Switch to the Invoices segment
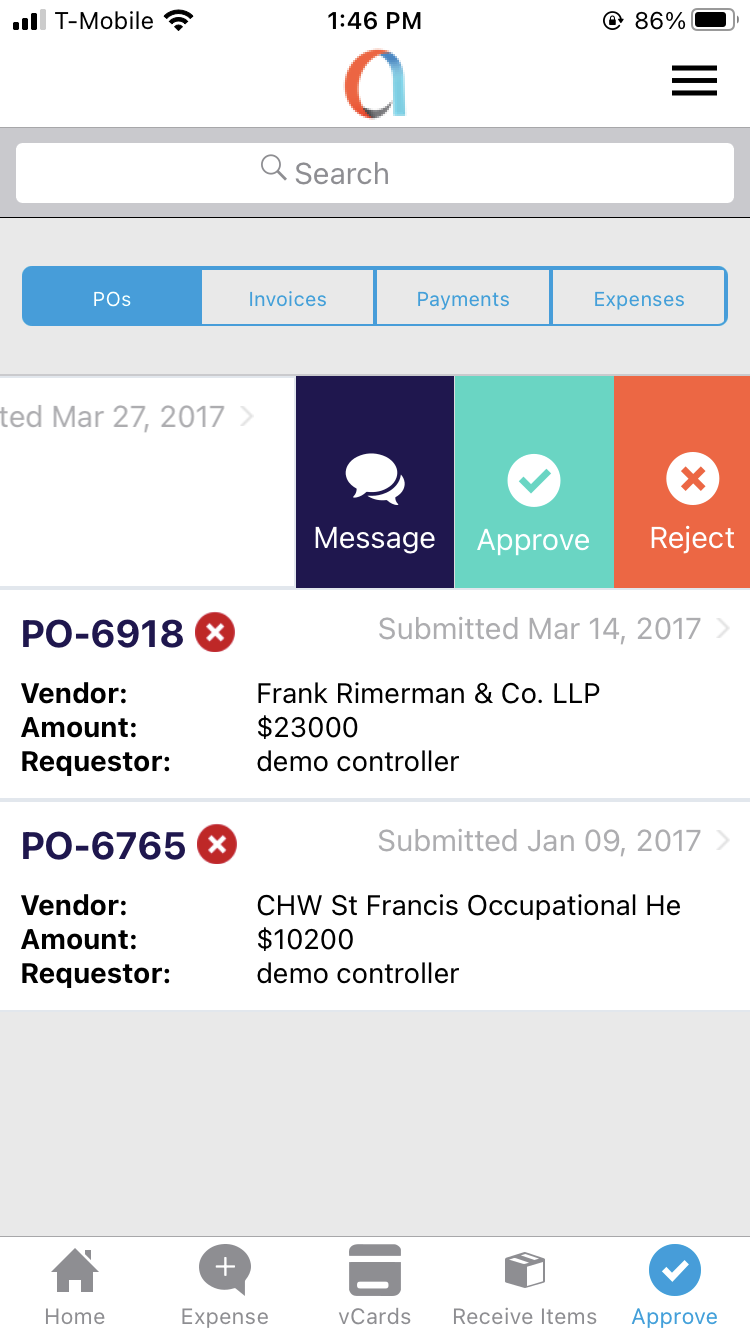750x1334 pixels. point(287,298)
